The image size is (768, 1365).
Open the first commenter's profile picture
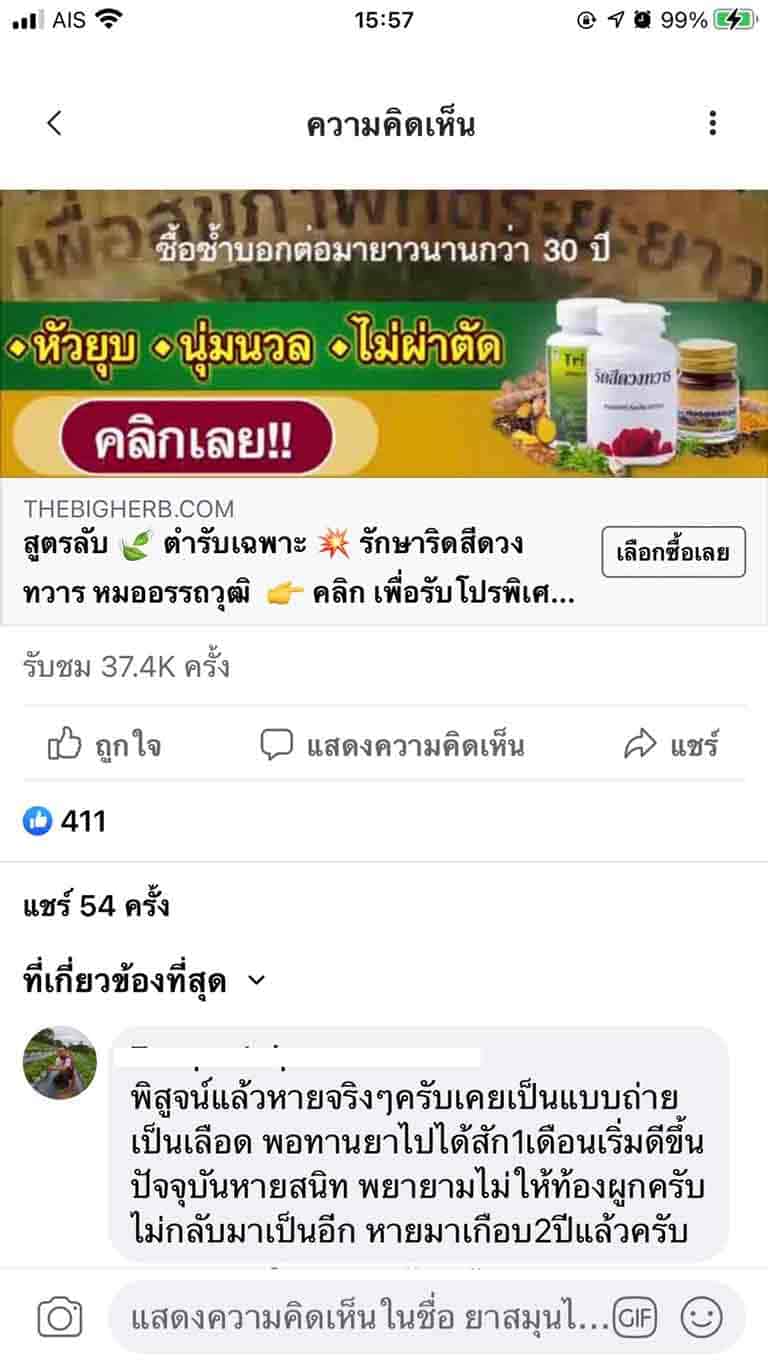coord(60,1063)
